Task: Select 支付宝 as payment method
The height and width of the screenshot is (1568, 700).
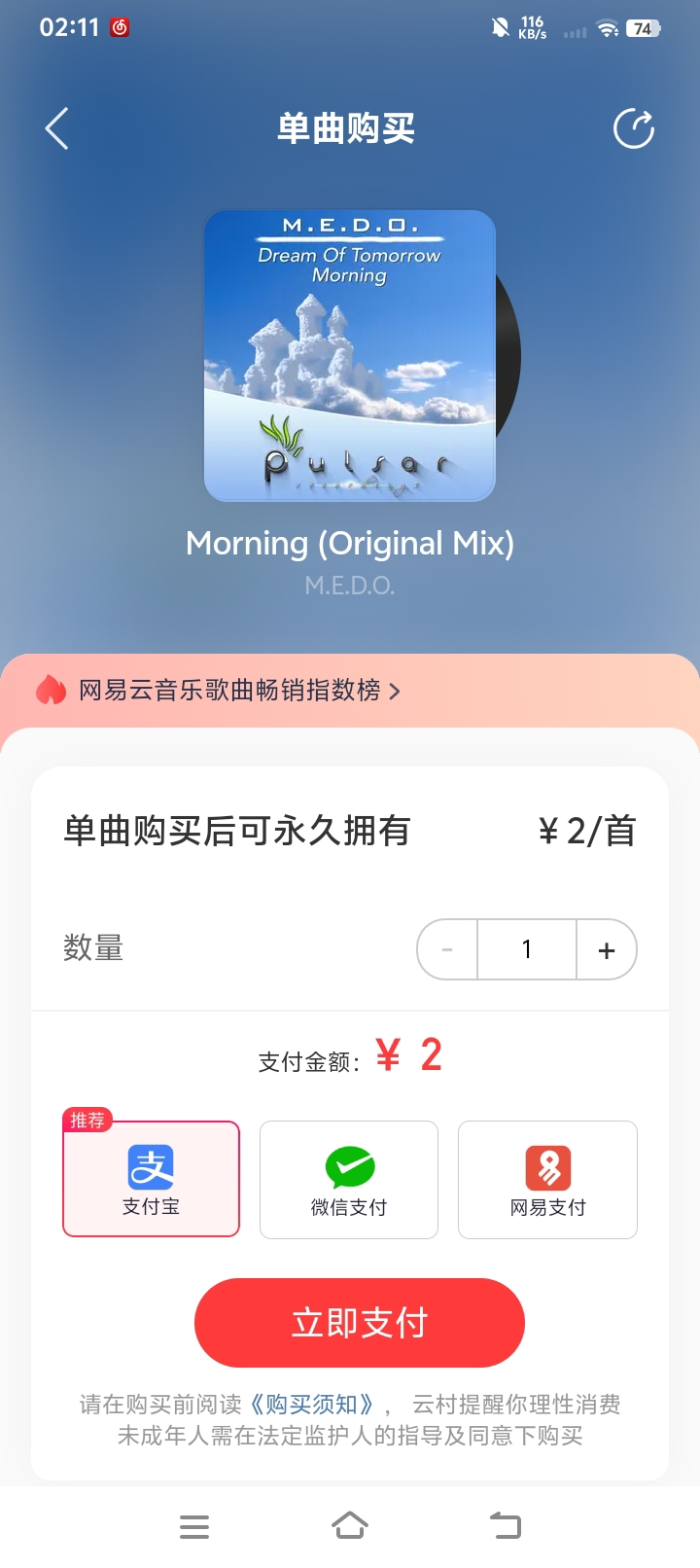Action: pyautogui.click(x=152, y=1179)
